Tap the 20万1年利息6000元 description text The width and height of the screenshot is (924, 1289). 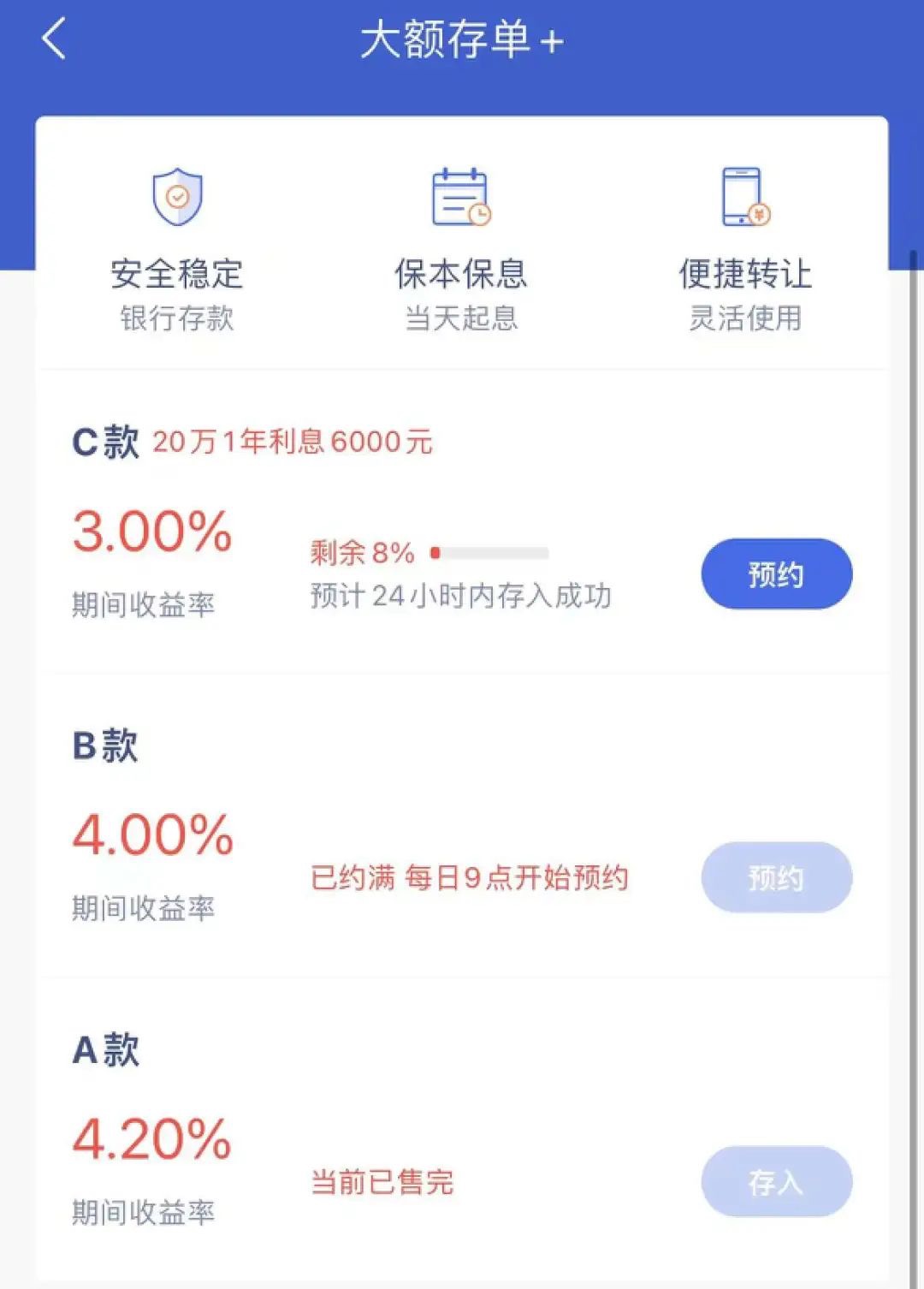(x=292, y=443)
